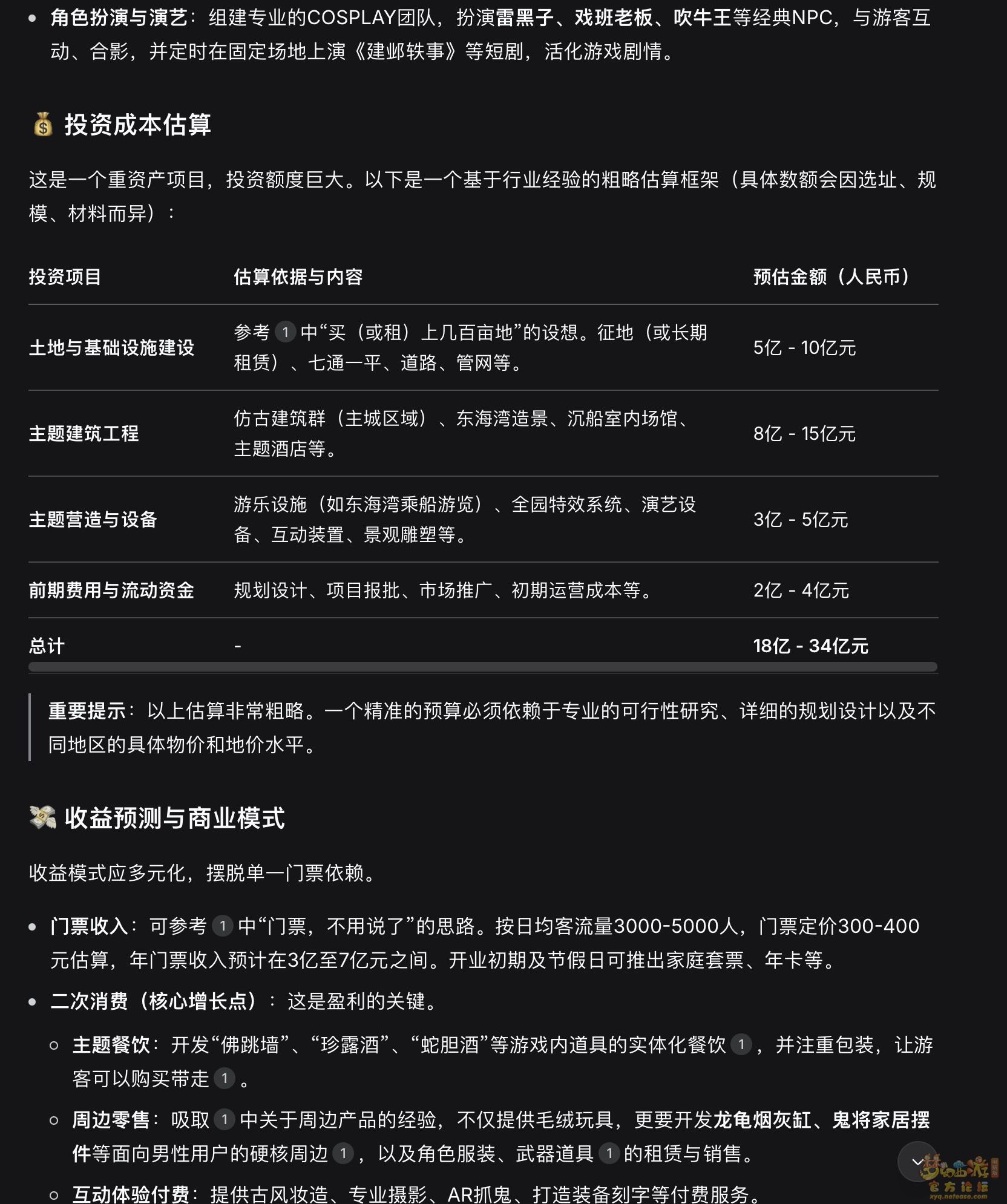Open citation 1 in the 门票收入 bullet
The image size is (1007, 1204).
coord(223,926)
